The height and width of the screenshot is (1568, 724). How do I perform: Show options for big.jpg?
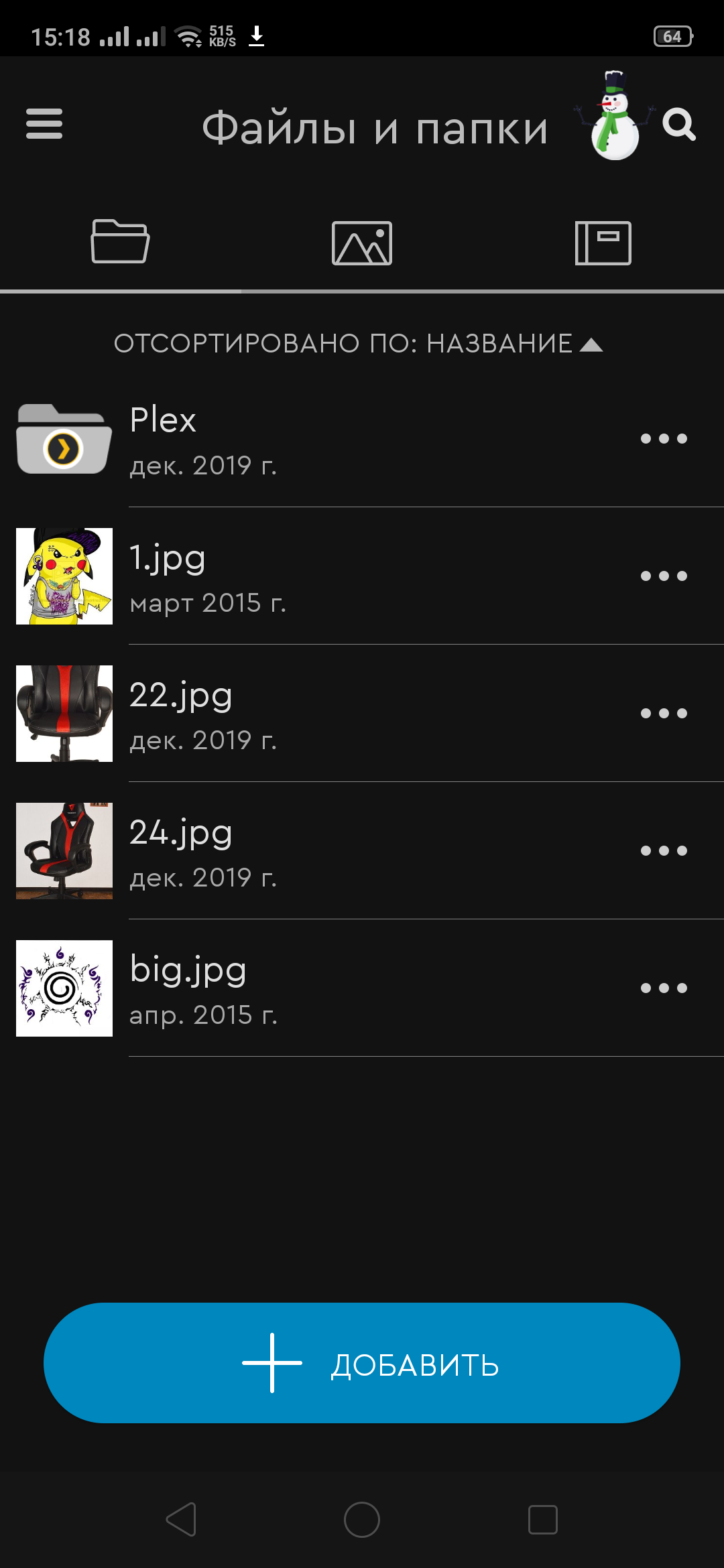click(664, 988)
